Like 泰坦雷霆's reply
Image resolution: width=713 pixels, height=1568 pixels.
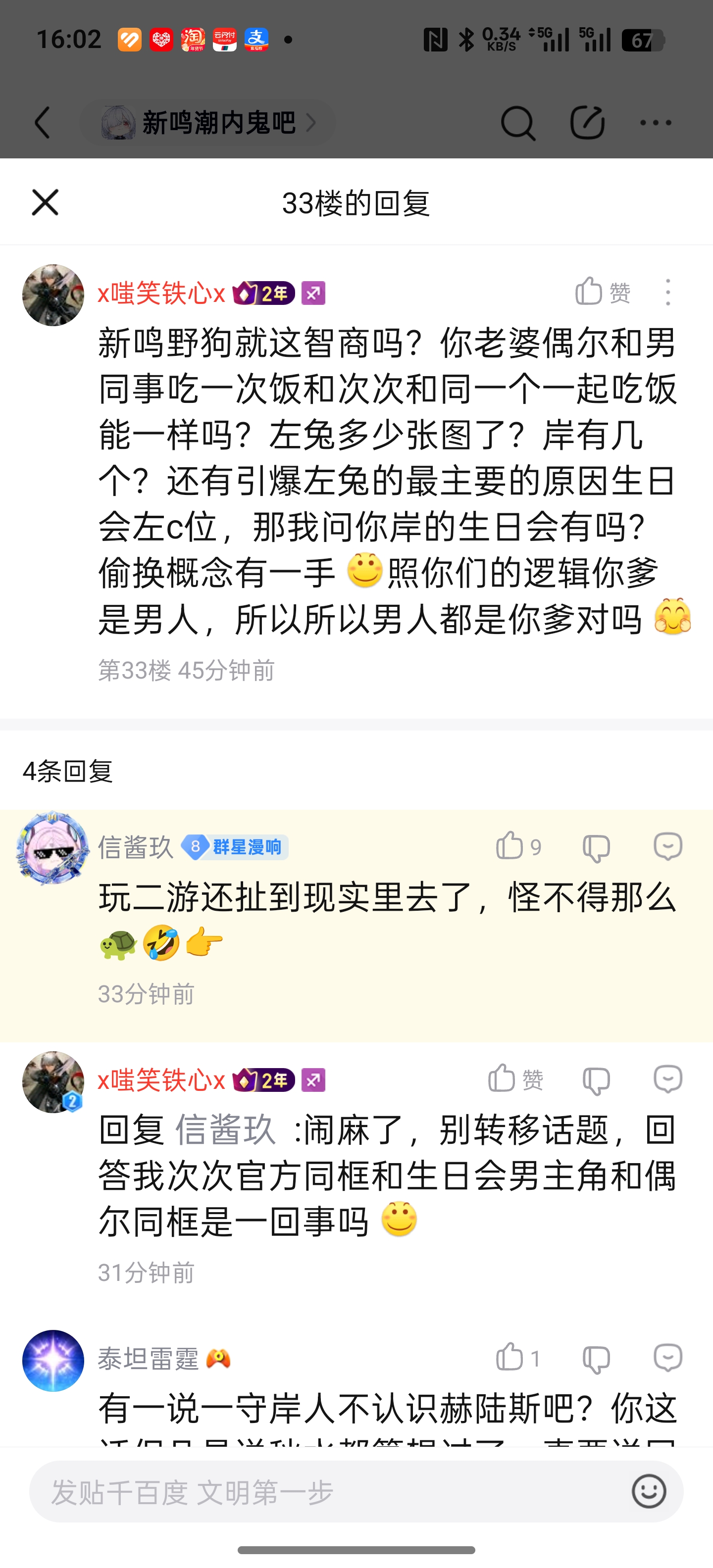(x=517, y=1358)
